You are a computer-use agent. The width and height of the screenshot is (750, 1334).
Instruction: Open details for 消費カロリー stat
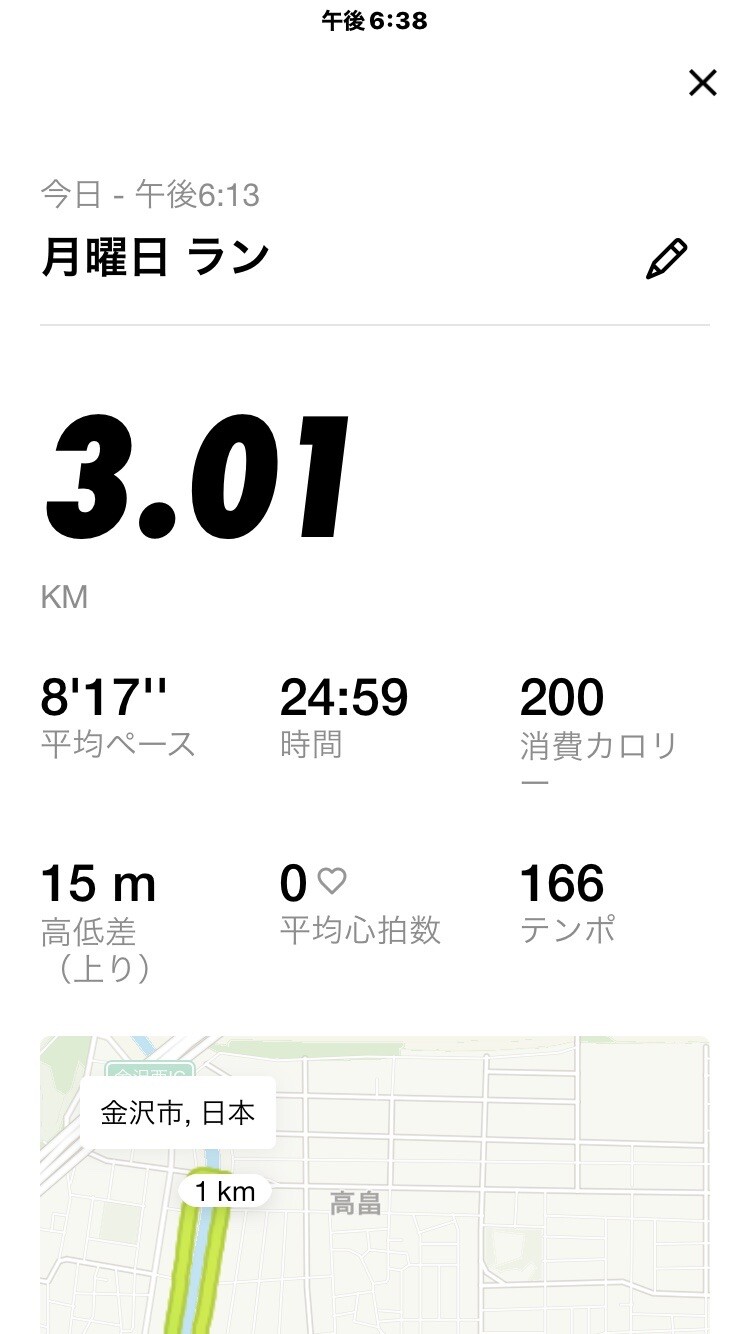tap(595, 755)
